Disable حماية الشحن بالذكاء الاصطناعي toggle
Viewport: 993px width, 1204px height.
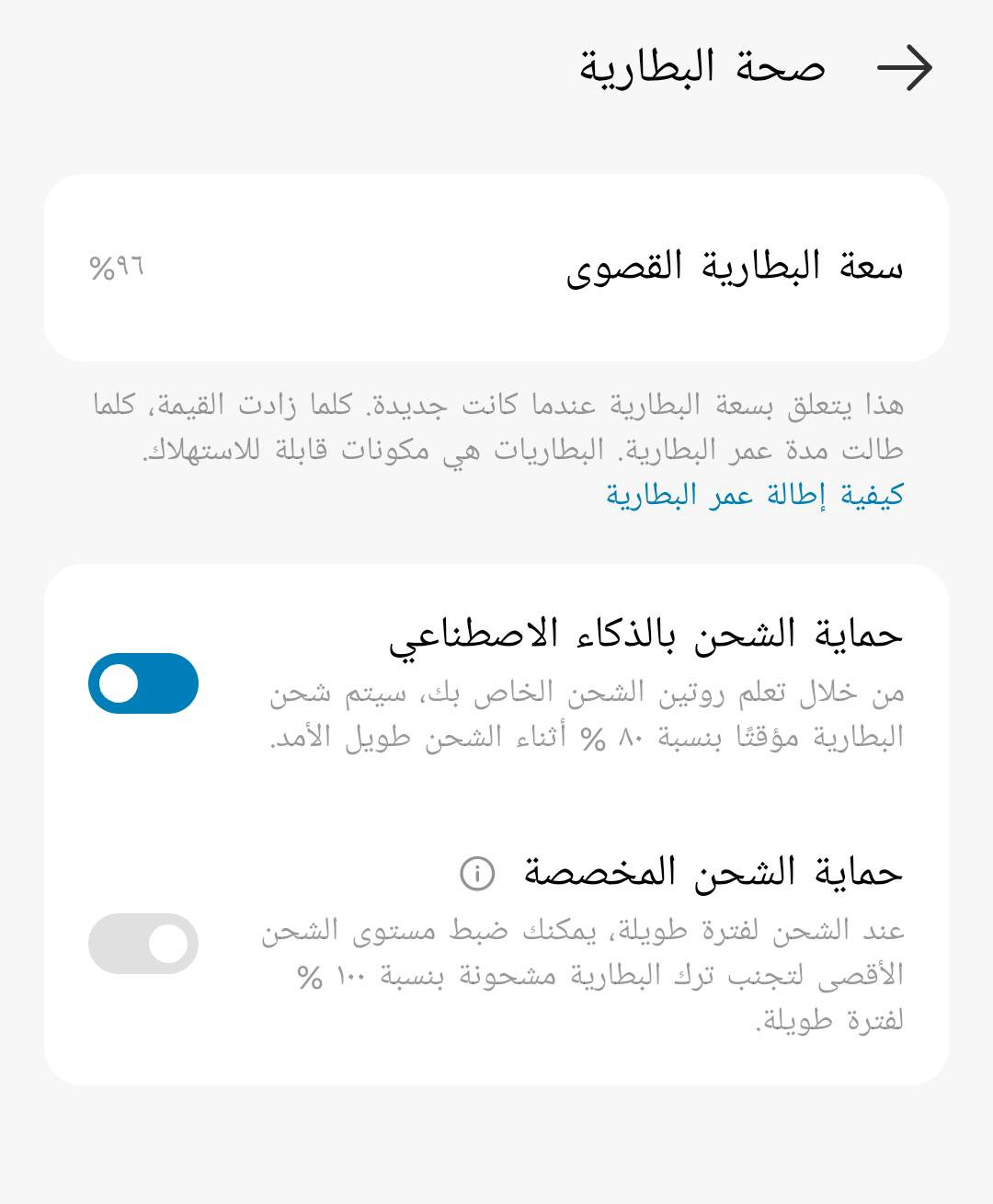coord(143,682)
